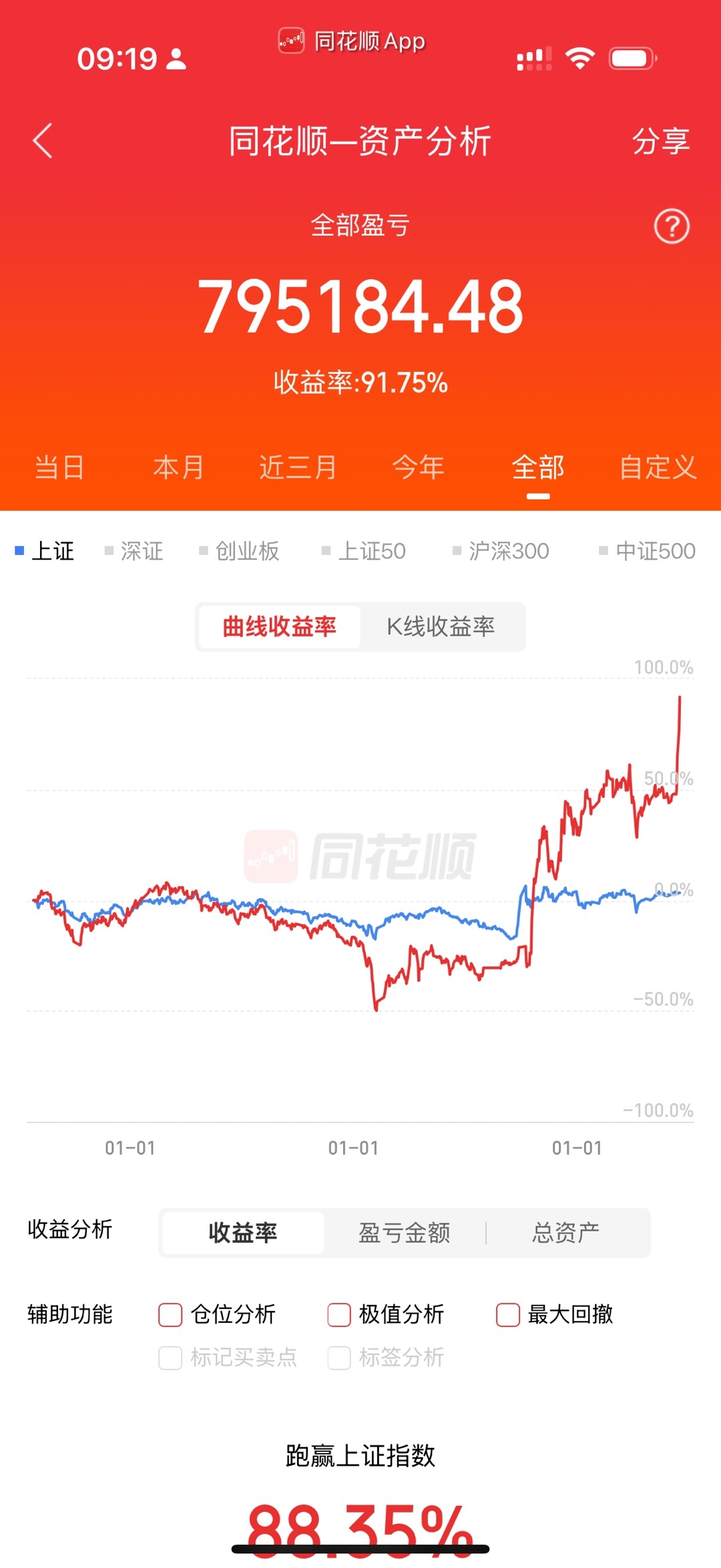Enable the 仓位分析 checkbox

click(x=217, y=1314)
